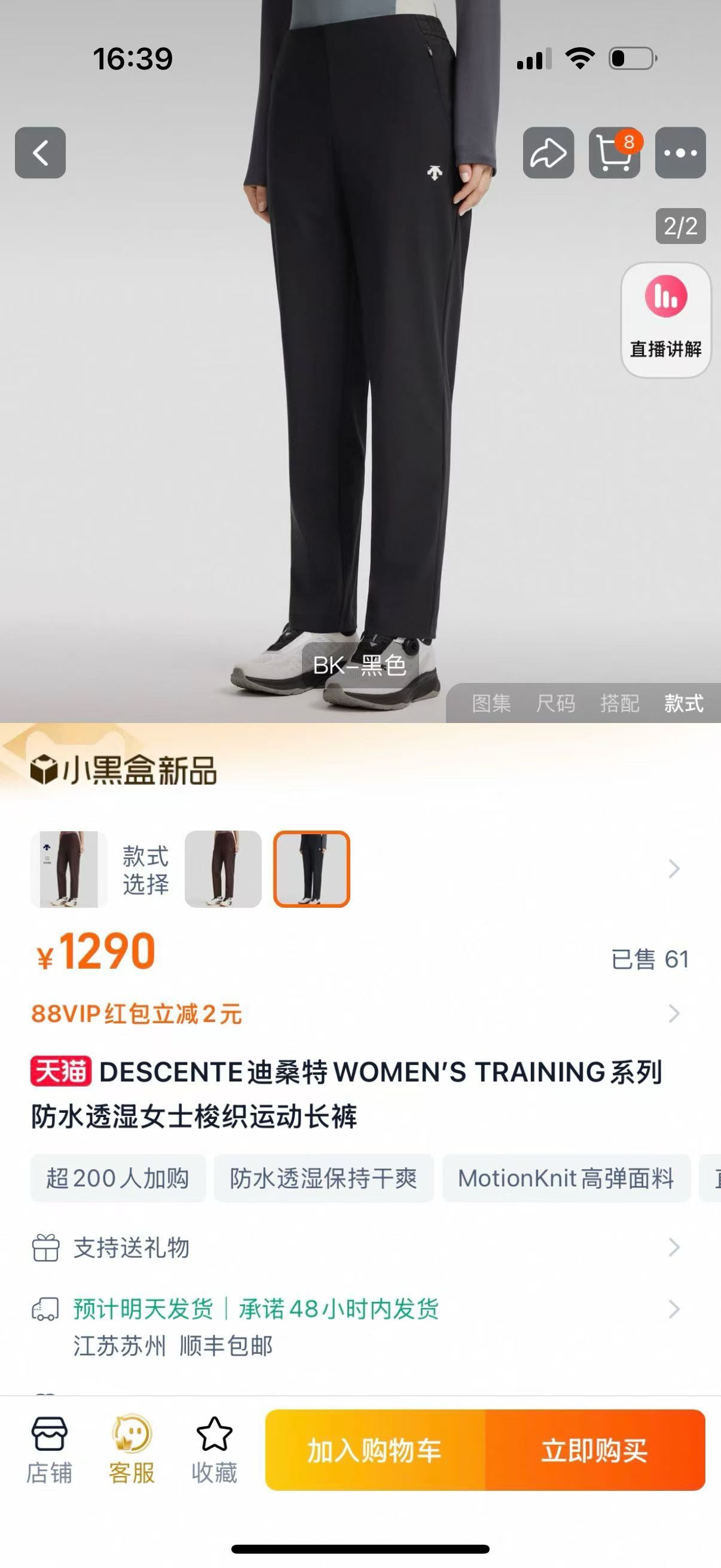Screen dimensions: 721x1568
Task: Open the three-dot more menu
Action: (680, 152)
